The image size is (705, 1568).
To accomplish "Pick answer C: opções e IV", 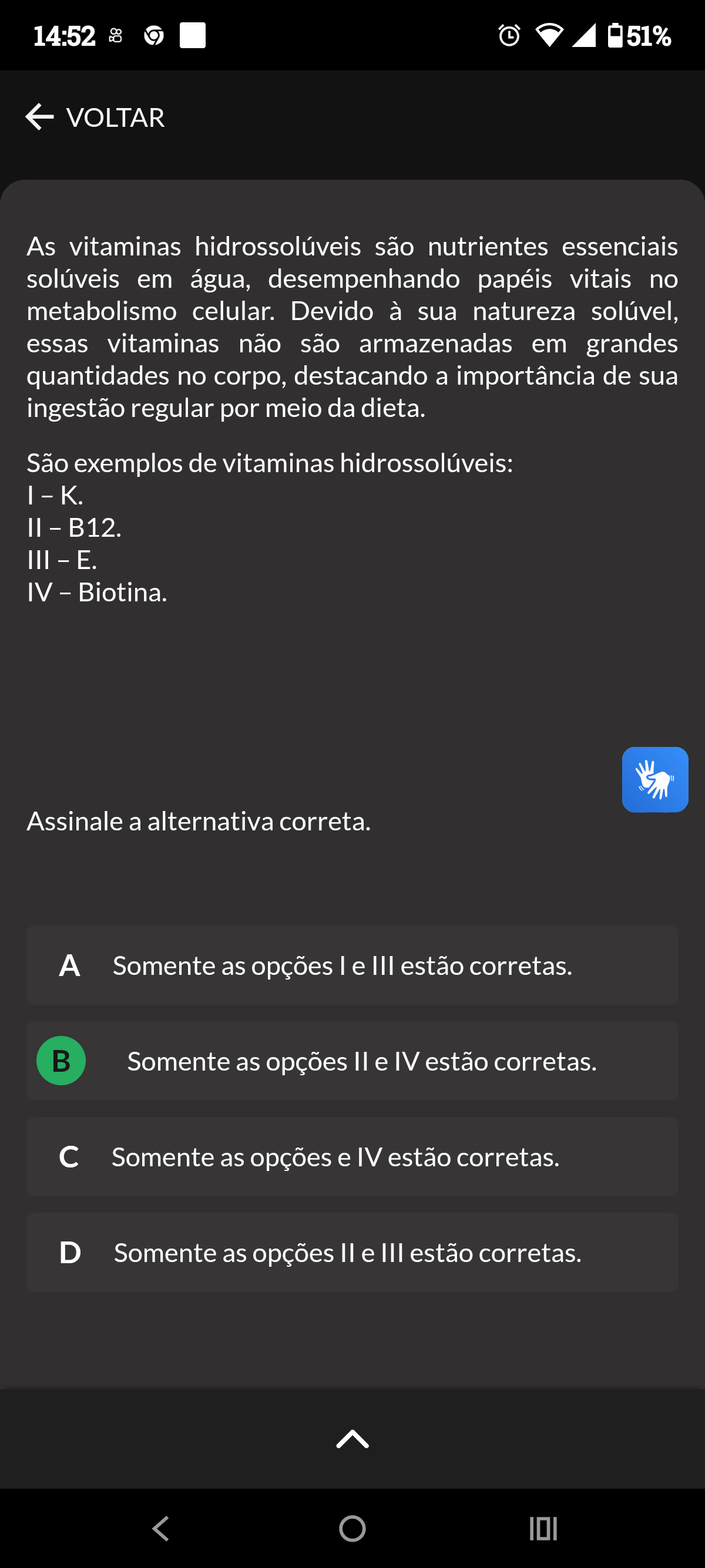I will click(352, 1156).
